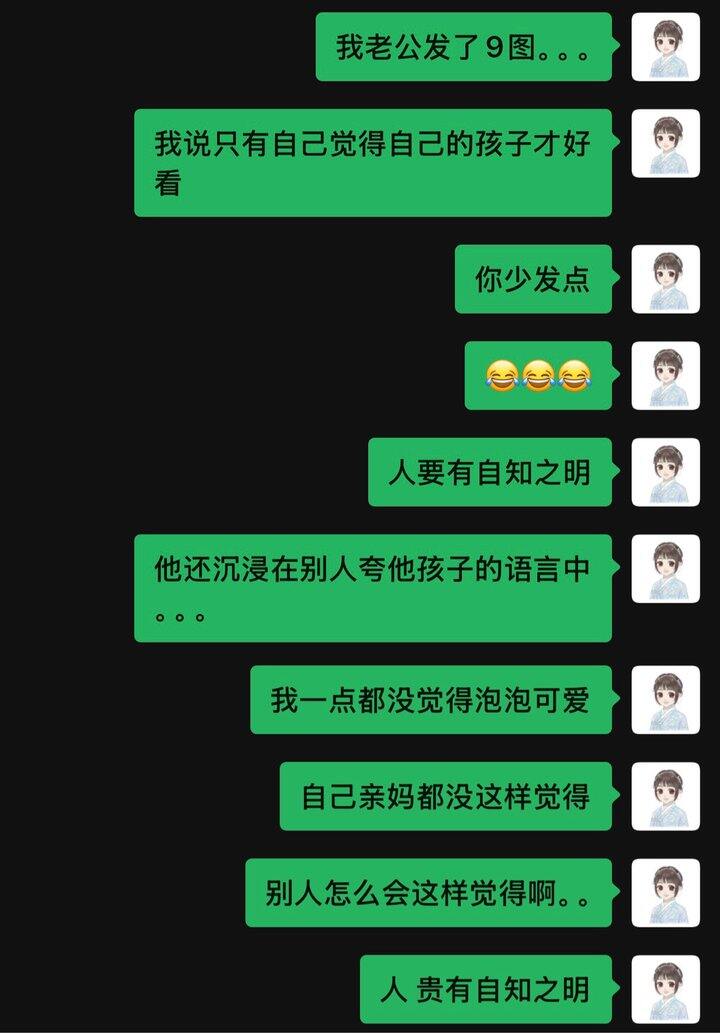720x1033 pixels.
Task: Tap avatar beside "人要有自知之明" message
Action: click(665, 472)
